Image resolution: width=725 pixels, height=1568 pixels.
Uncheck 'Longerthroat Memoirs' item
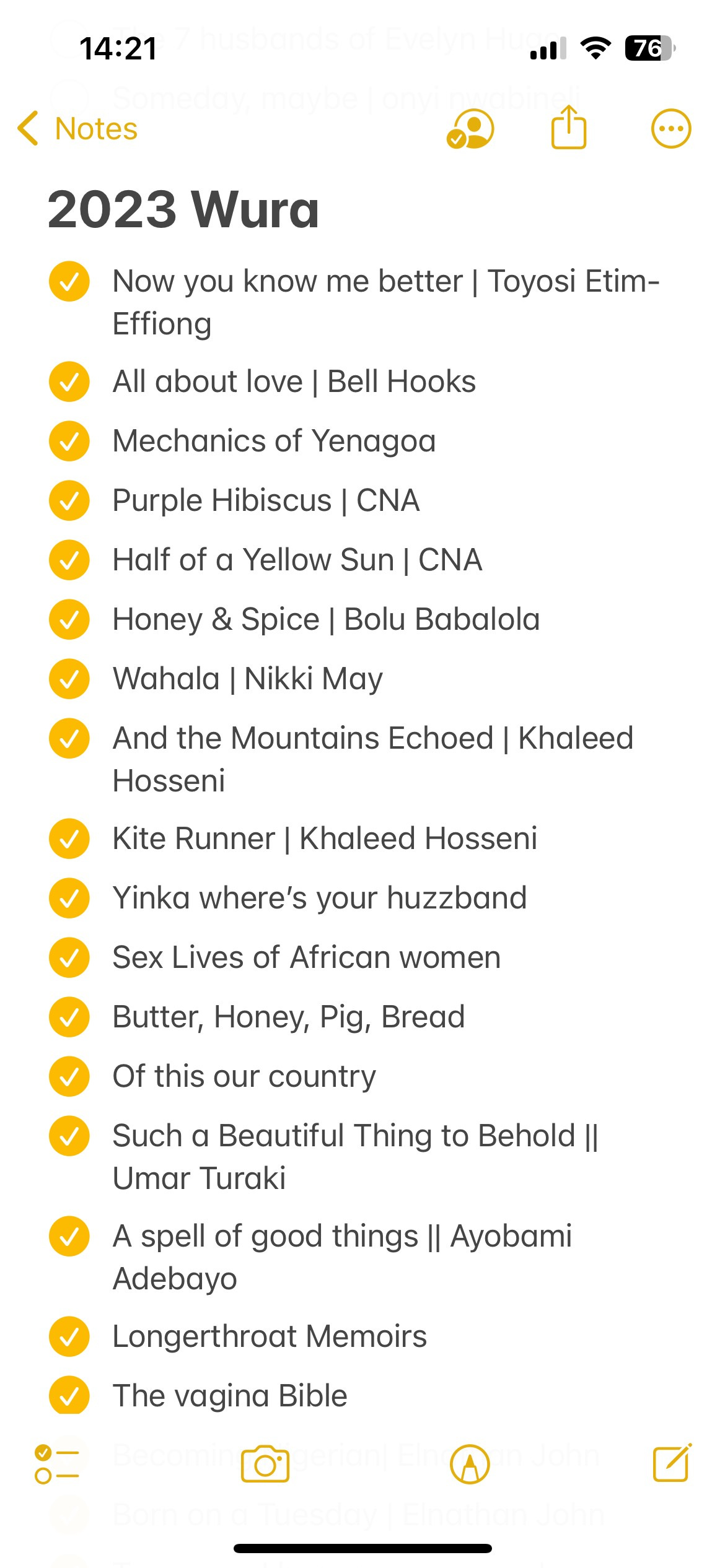pos(69,1336)
